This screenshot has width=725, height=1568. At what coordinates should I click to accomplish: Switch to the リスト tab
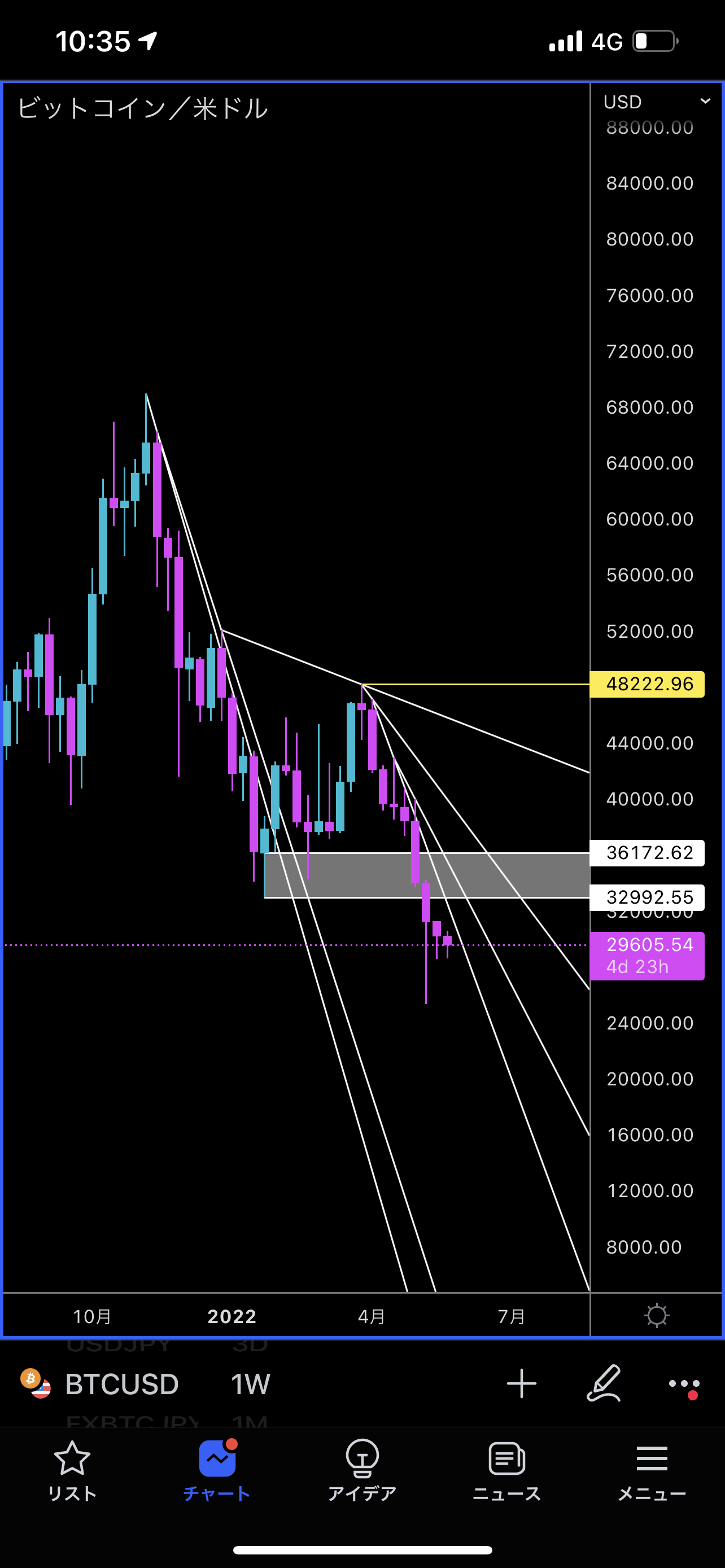(72, 1470)
